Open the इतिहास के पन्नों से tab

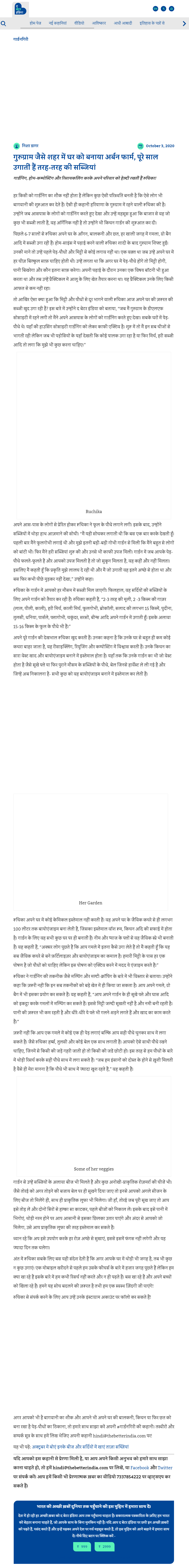pos(152,23)
